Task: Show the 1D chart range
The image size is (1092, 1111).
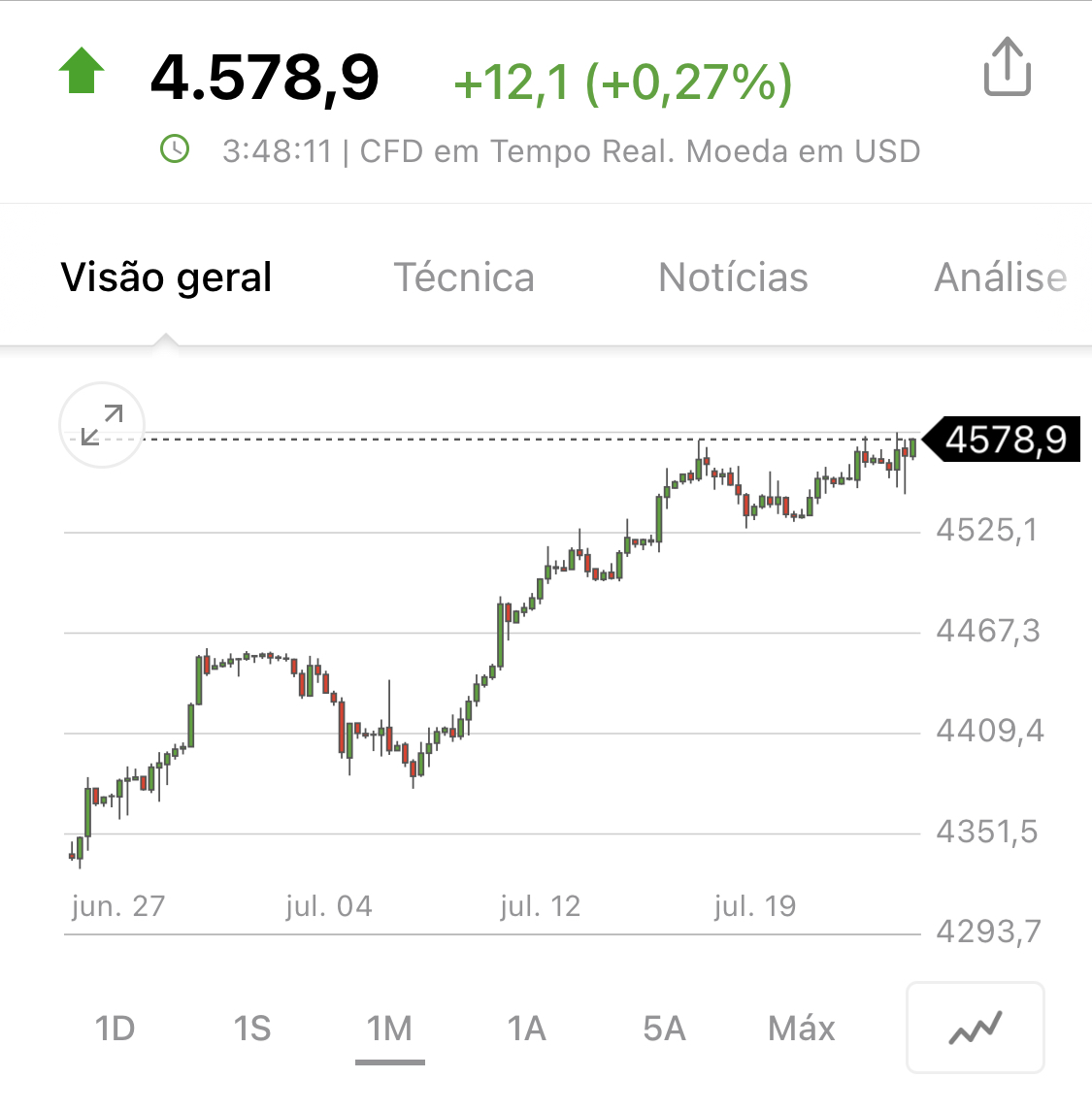Action: [115, 1028]
